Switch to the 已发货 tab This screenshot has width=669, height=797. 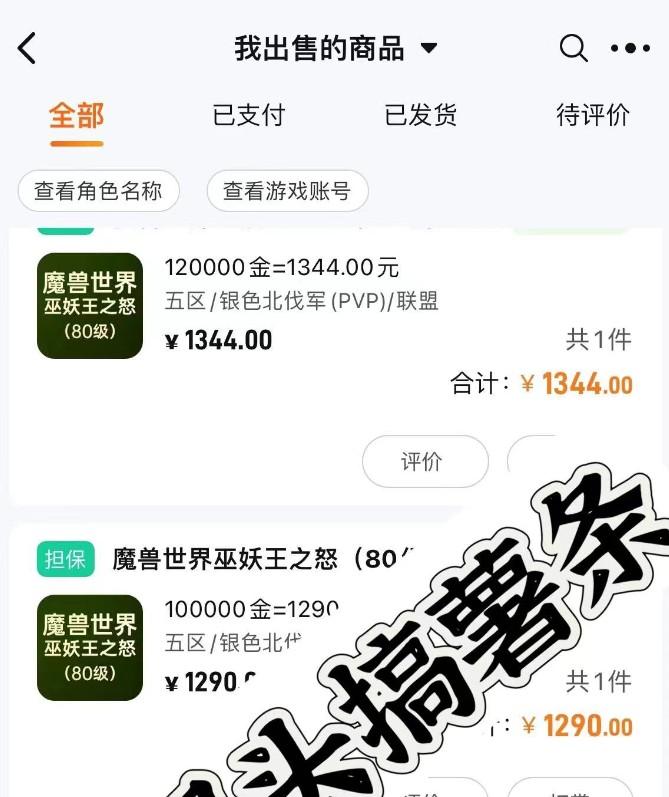pyautogui.click(x=421, y=115)
